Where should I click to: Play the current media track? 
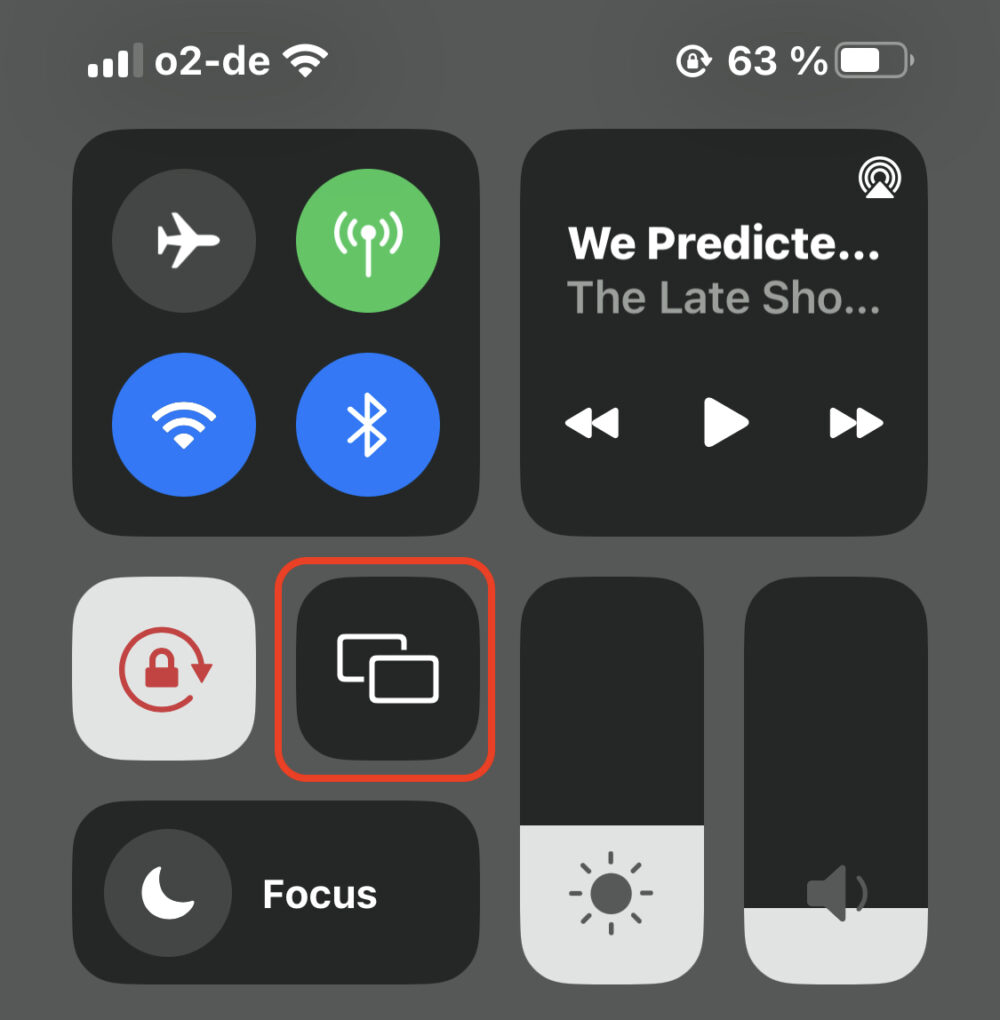coord(724,423)
